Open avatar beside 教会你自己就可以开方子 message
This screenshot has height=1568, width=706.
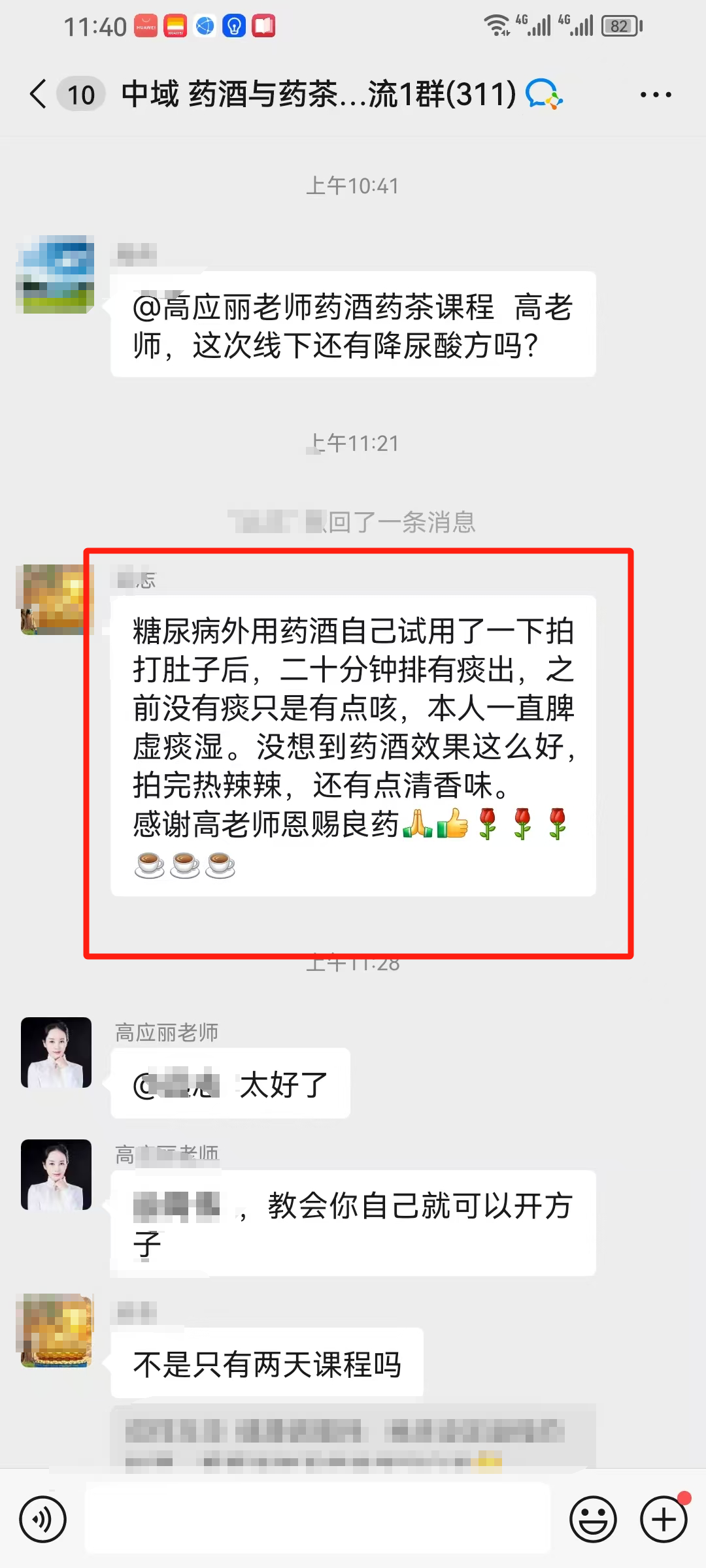coord(56,1175)
